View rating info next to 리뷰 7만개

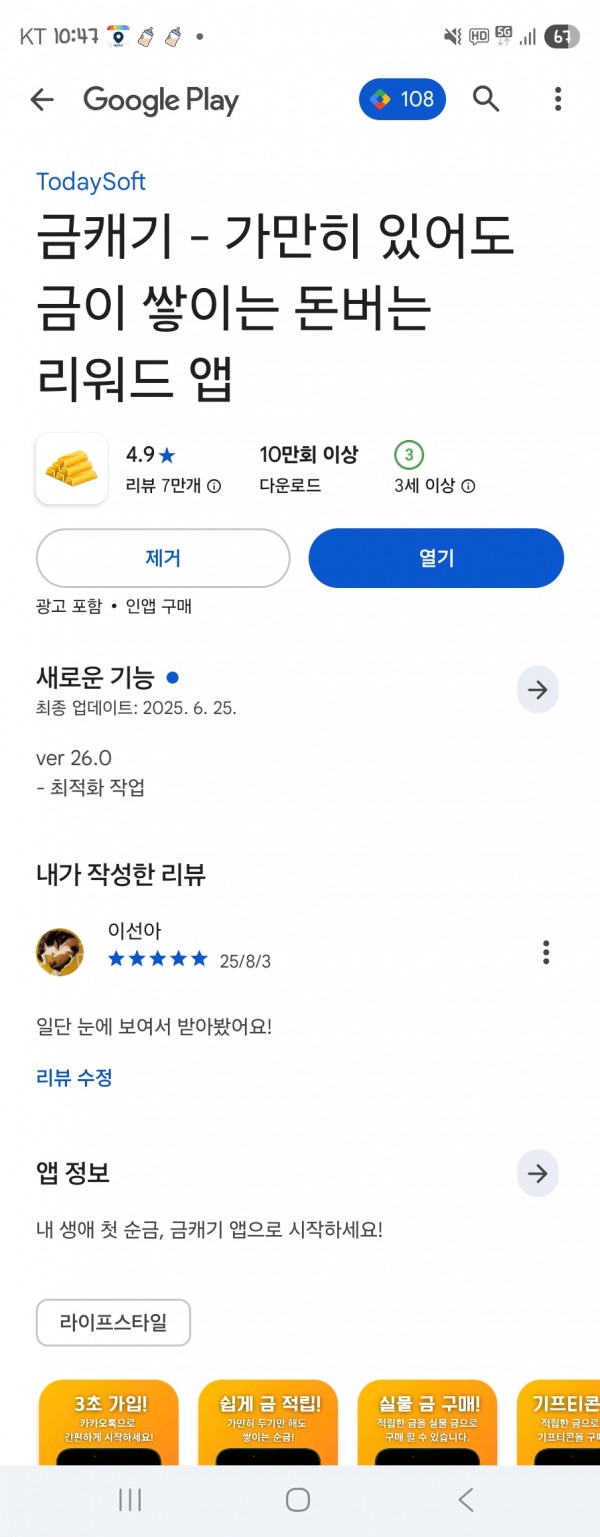pos(214,486)
